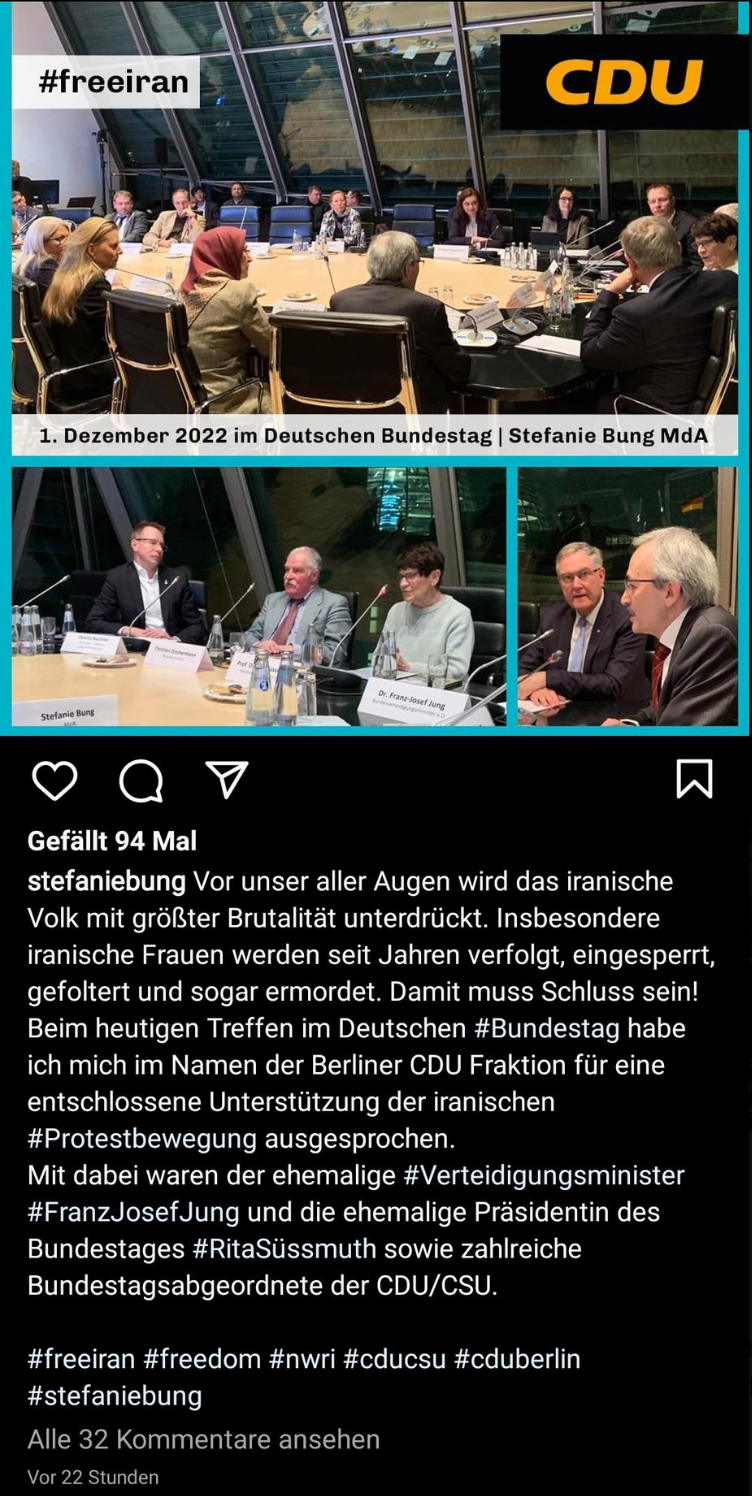Open the stefaniebung profile from the caption
The image size is (752, 1496).
coord(107,882)
